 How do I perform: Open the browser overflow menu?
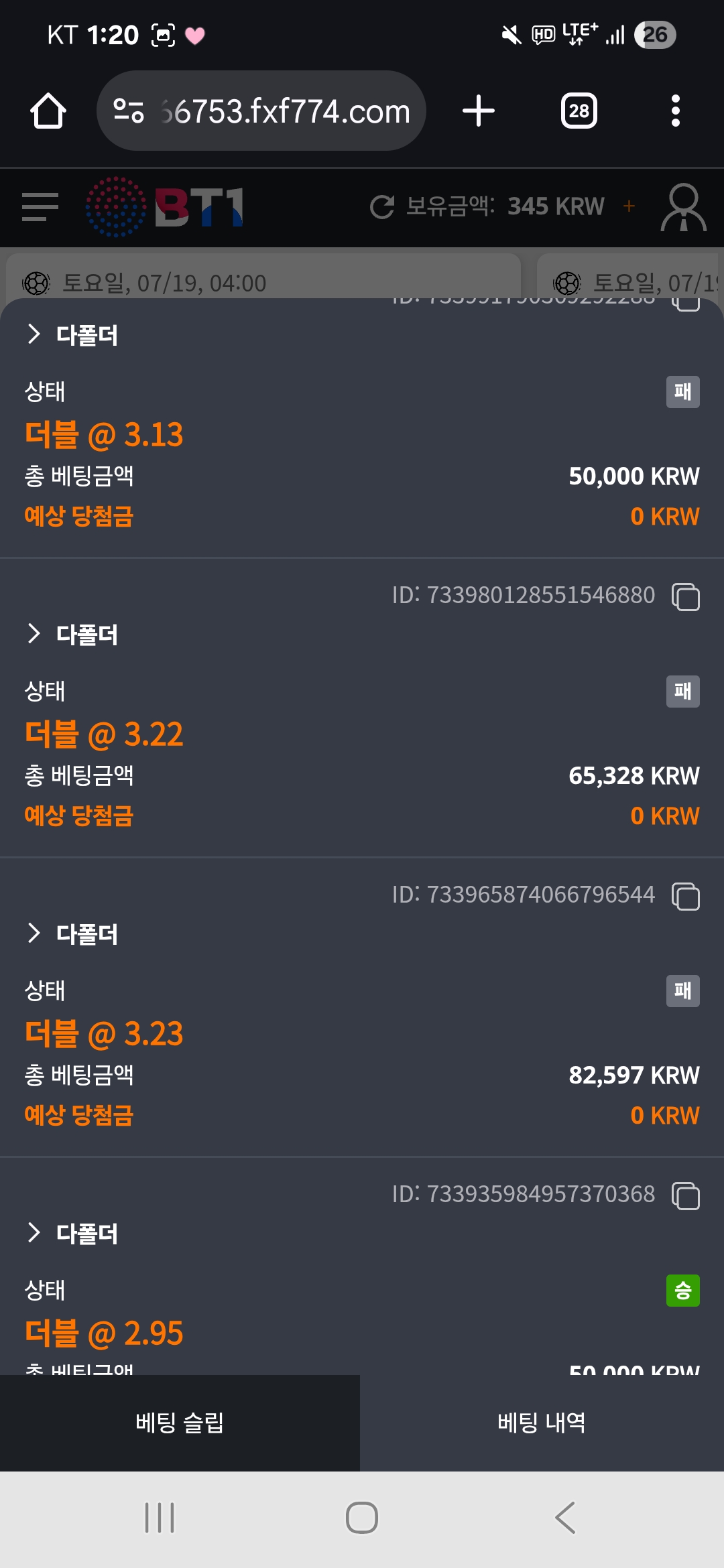pos(675,111)
